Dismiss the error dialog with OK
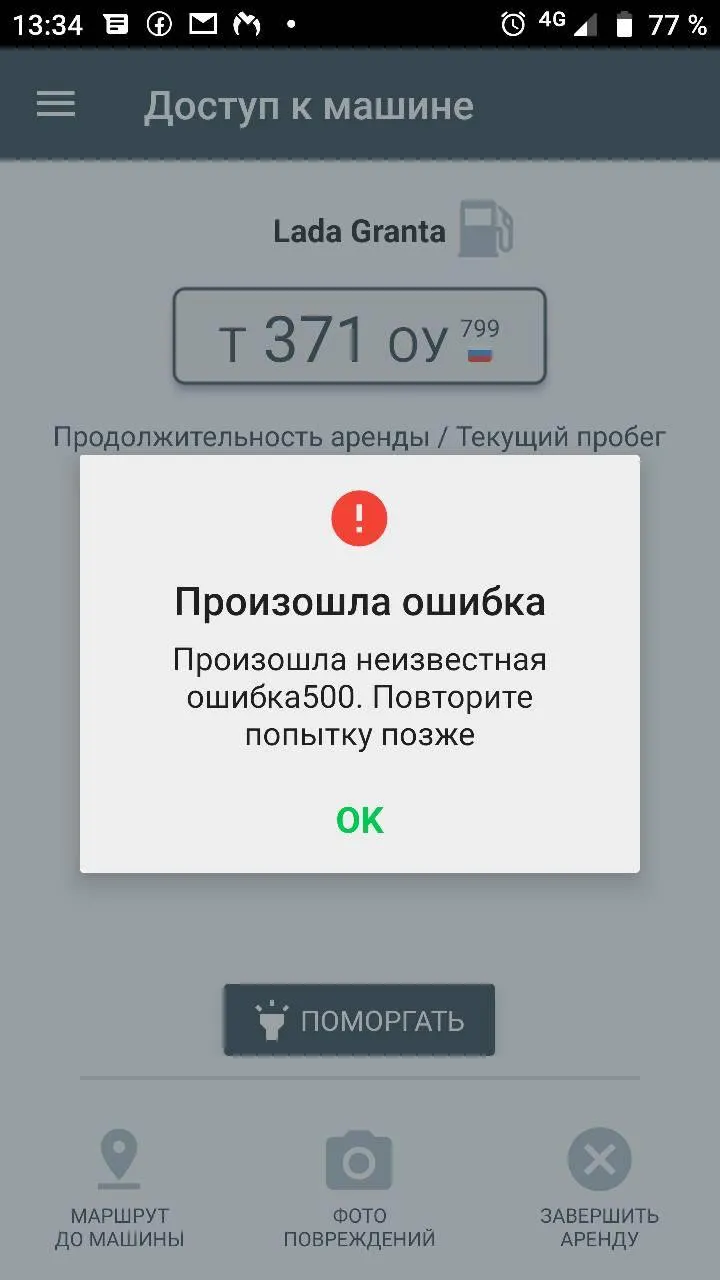The image size is (720, 1280). coord(360,820)
